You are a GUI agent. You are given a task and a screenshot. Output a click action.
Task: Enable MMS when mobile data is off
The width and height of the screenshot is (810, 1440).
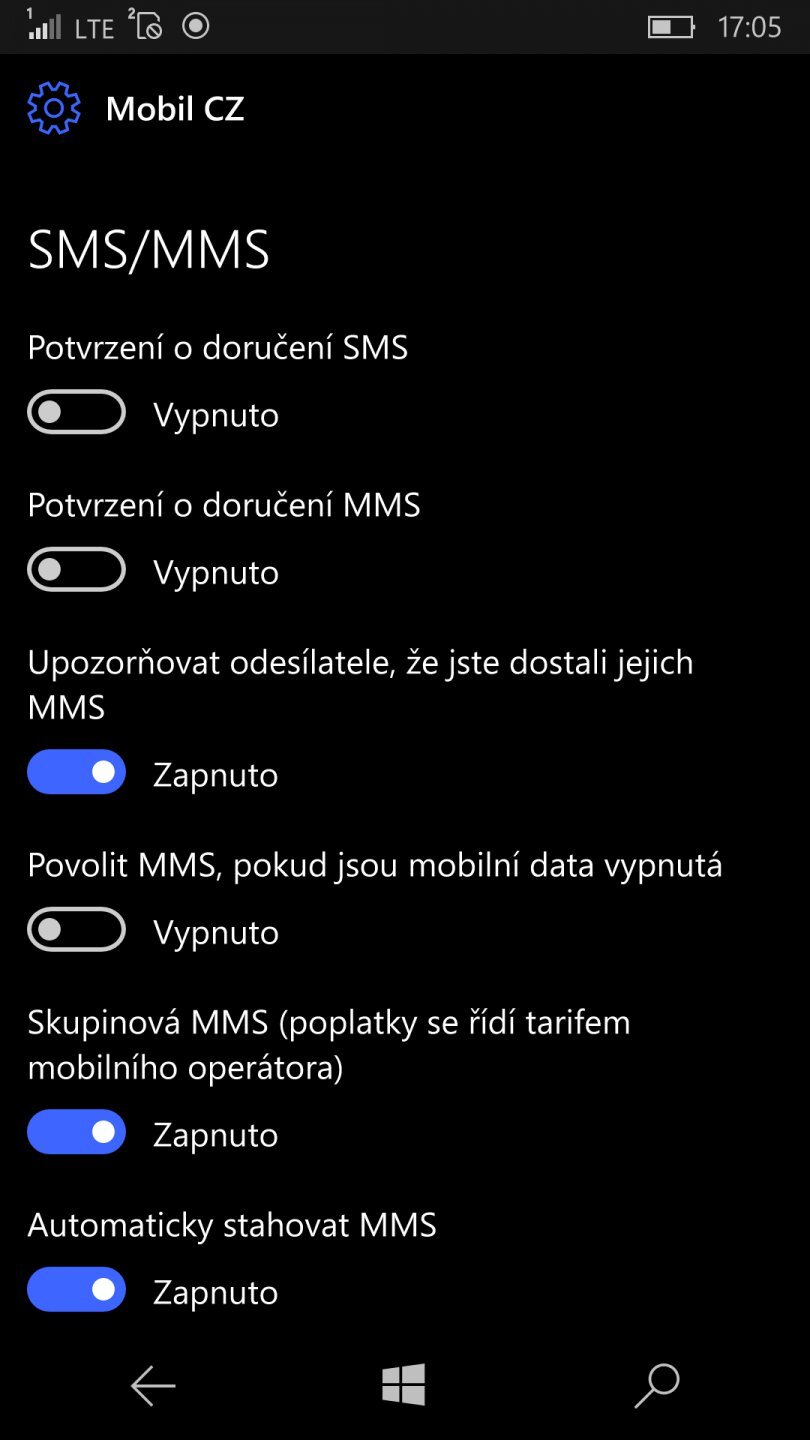76,930
